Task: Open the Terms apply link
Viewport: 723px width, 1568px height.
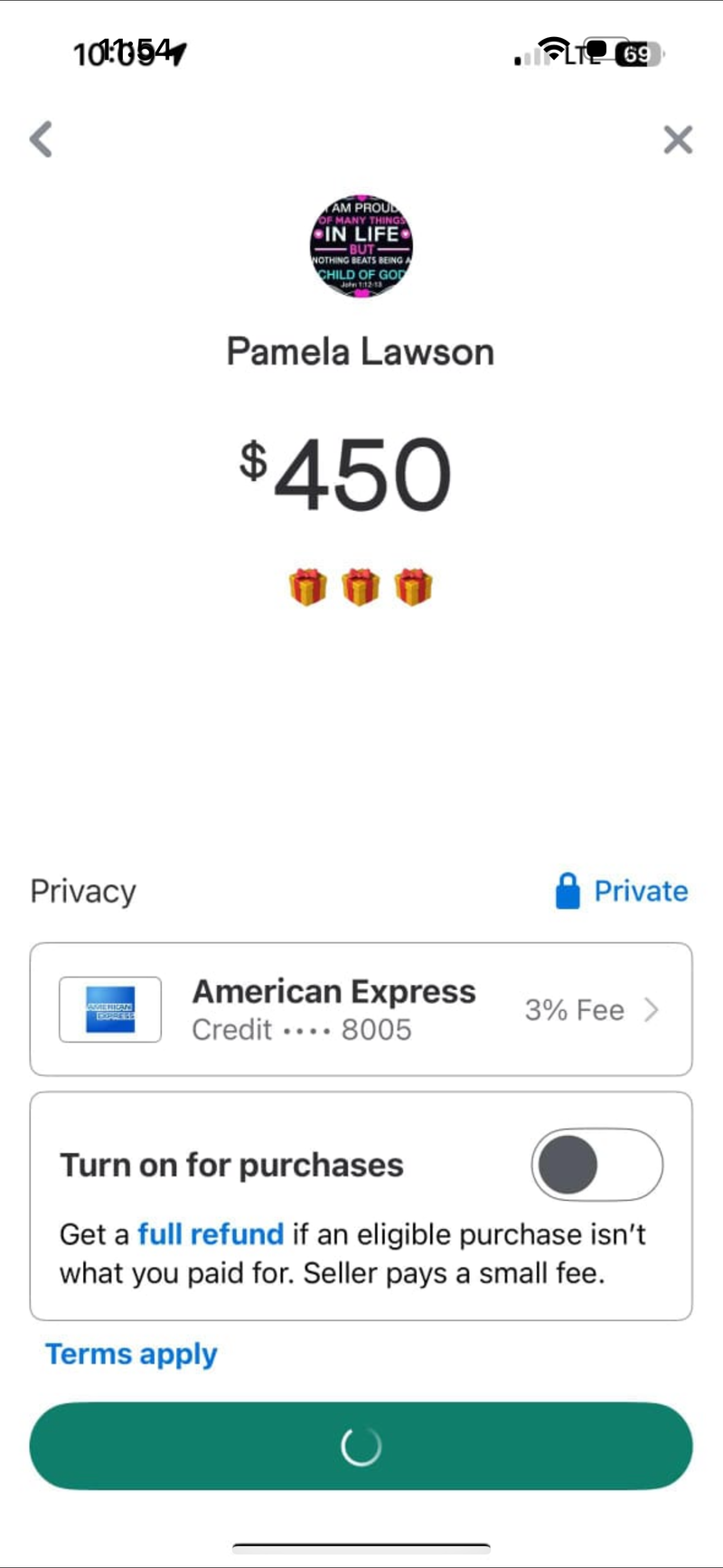Action: coord(132,1354)
